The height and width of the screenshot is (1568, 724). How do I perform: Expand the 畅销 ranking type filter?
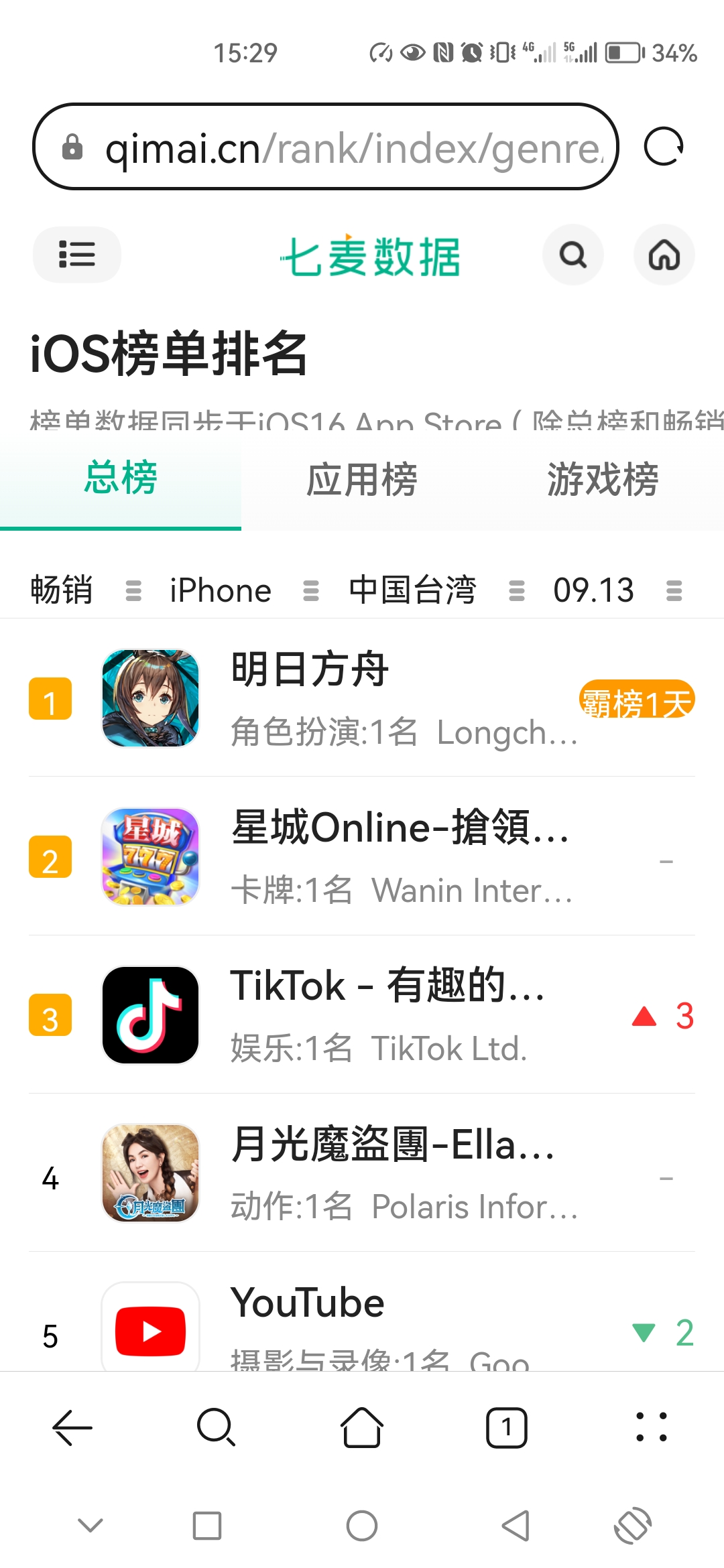click(x=60, y=589)
